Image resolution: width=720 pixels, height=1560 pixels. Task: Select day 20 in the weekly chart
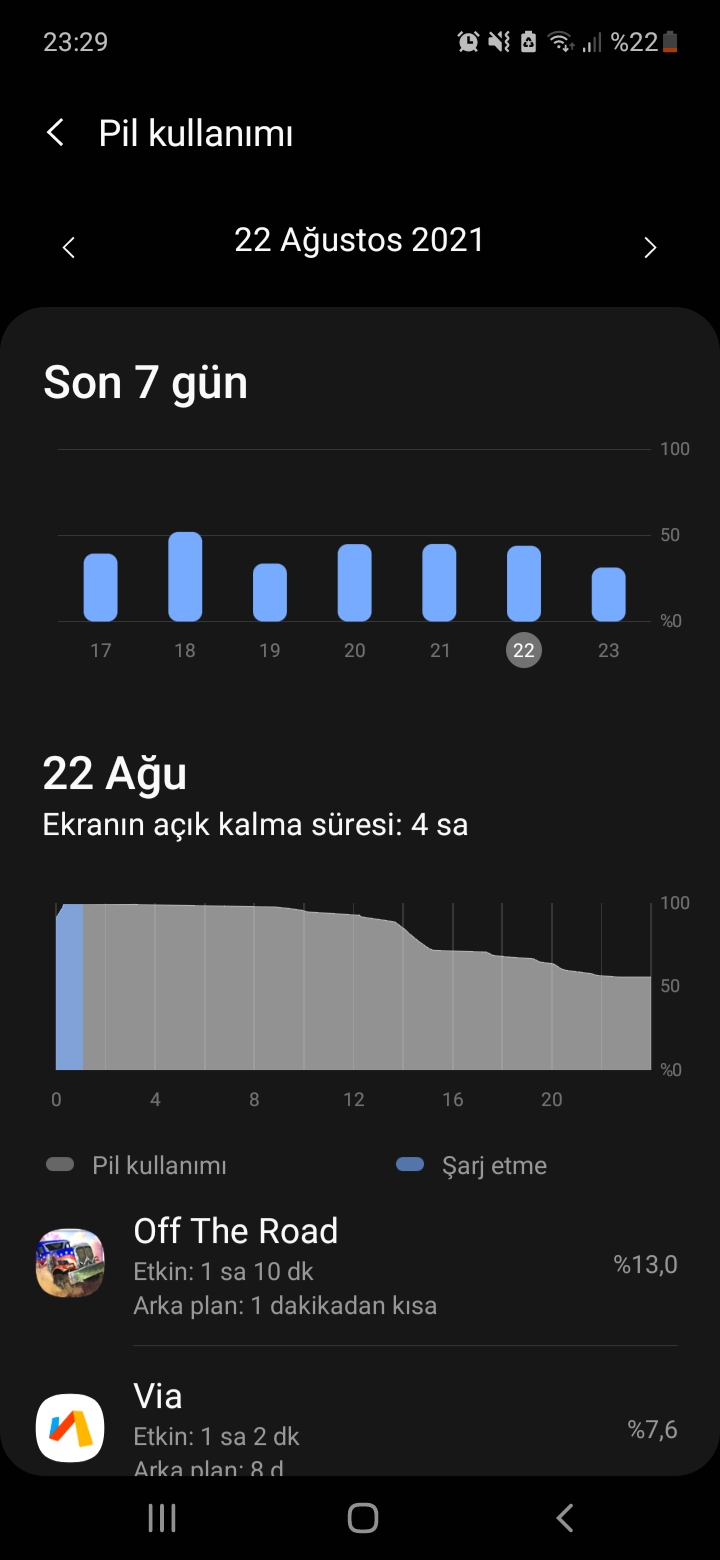pyautogui.click(x=355, y=583)
